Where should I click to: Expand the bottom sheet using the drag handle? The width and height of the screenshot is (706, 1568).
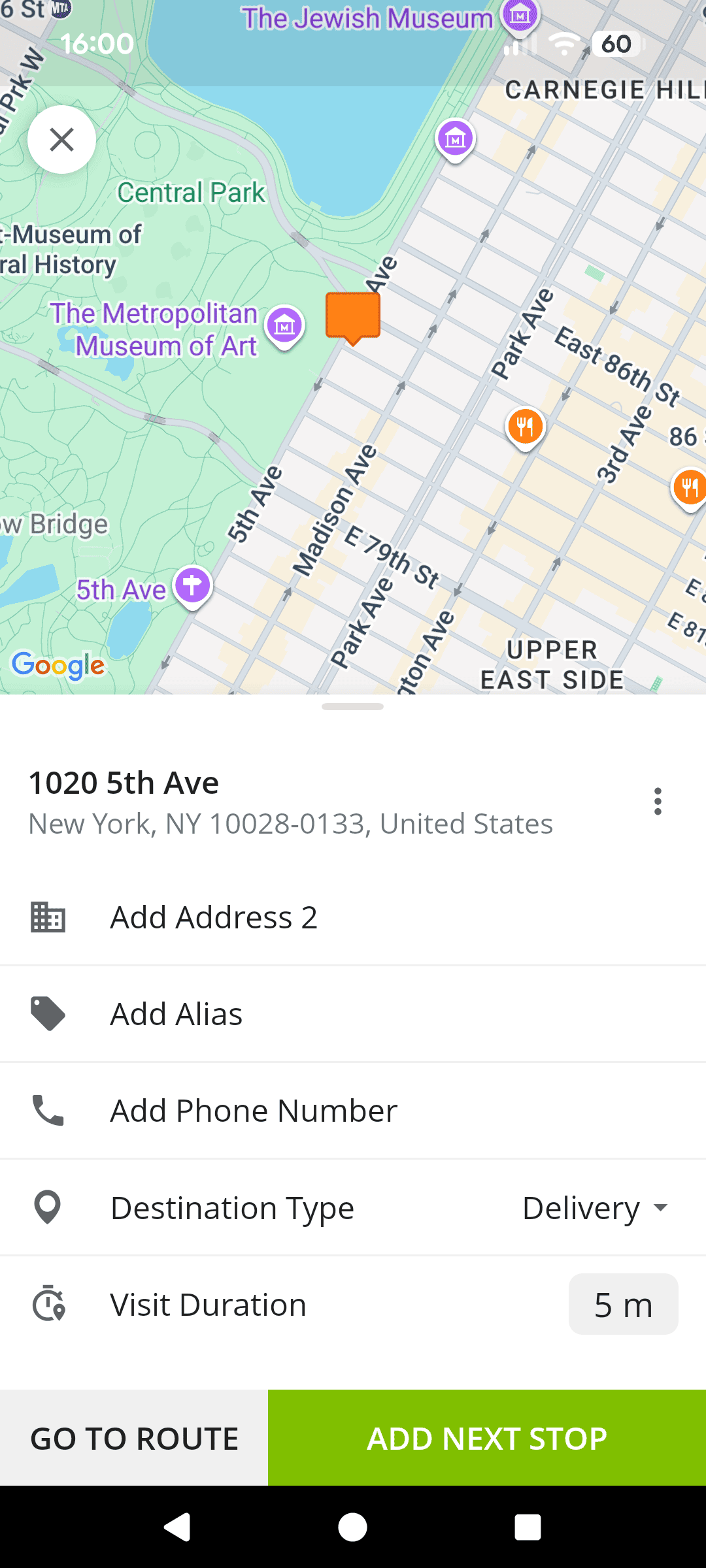point(353,706)
